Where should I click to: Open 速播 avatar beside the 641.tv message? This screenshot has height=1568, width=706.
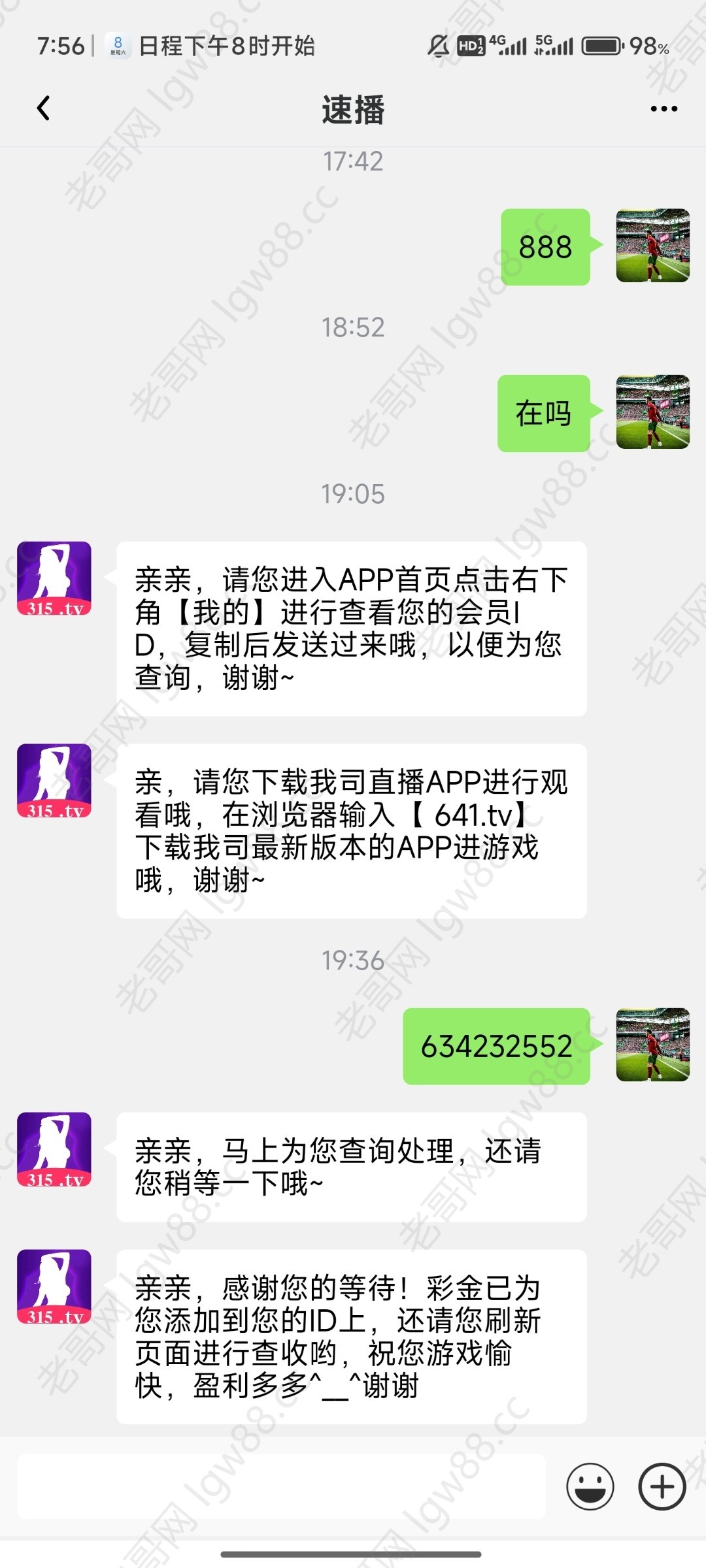[x=54, y=780]
